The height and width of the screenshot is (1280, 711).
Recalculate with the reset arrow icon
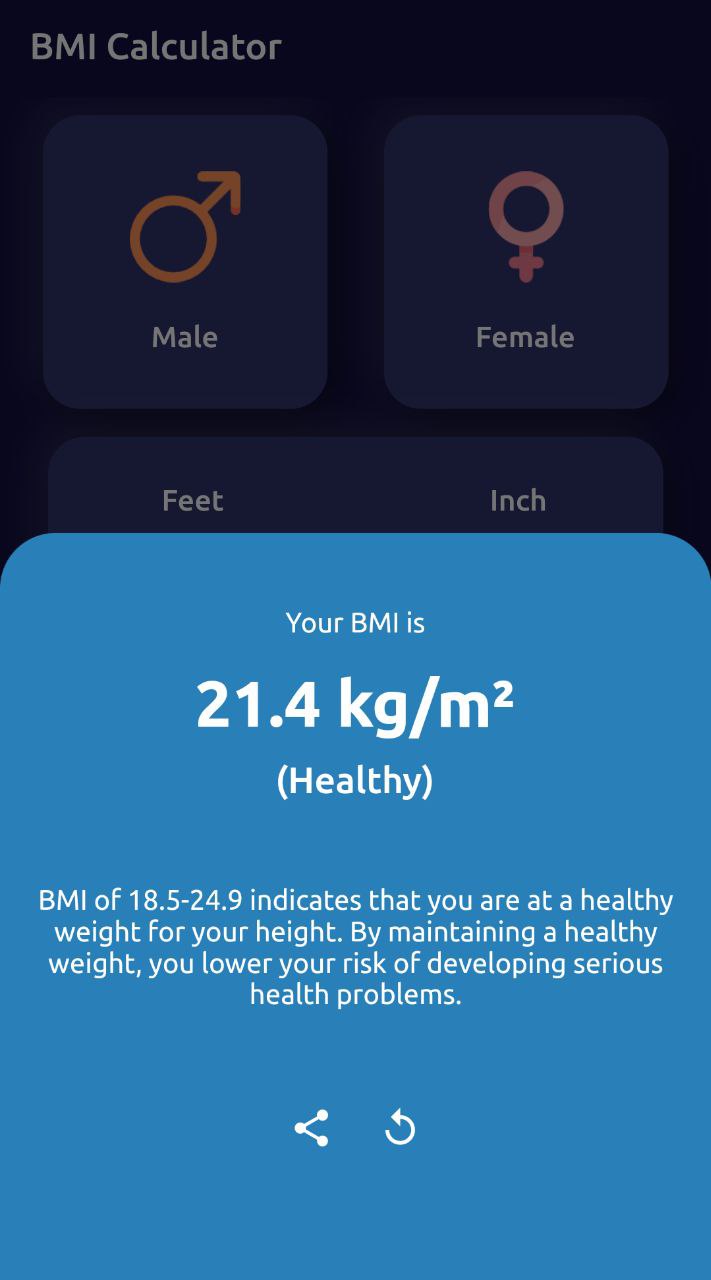[400, 1128]
